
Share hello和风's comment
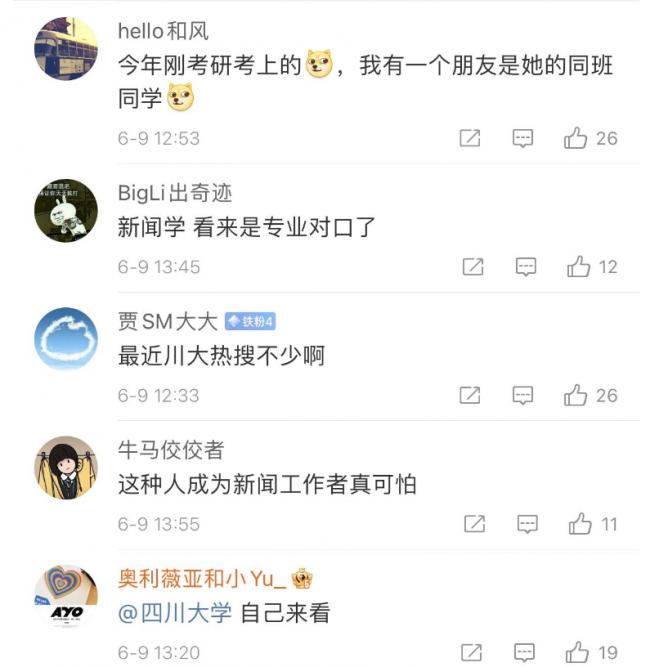(x=470, y=139)
